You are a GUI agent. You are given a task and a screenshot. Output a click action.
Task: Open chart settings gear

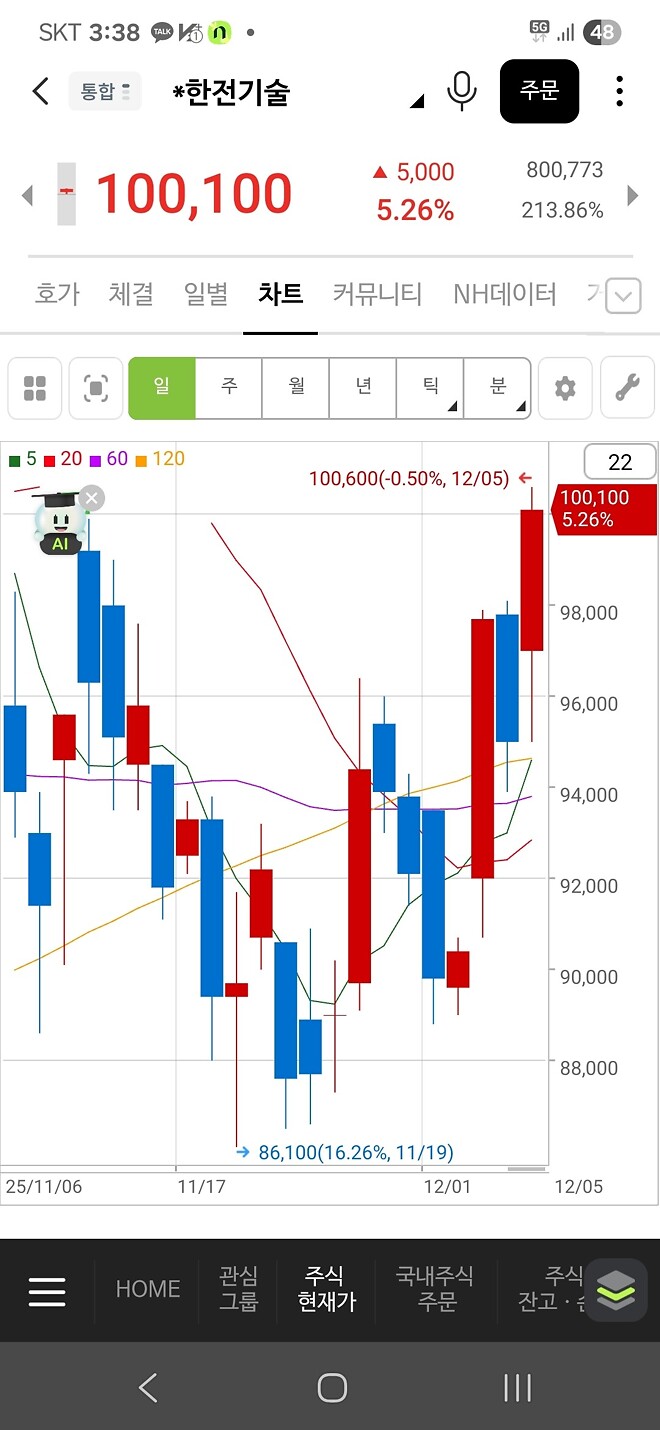coord(565,388)
